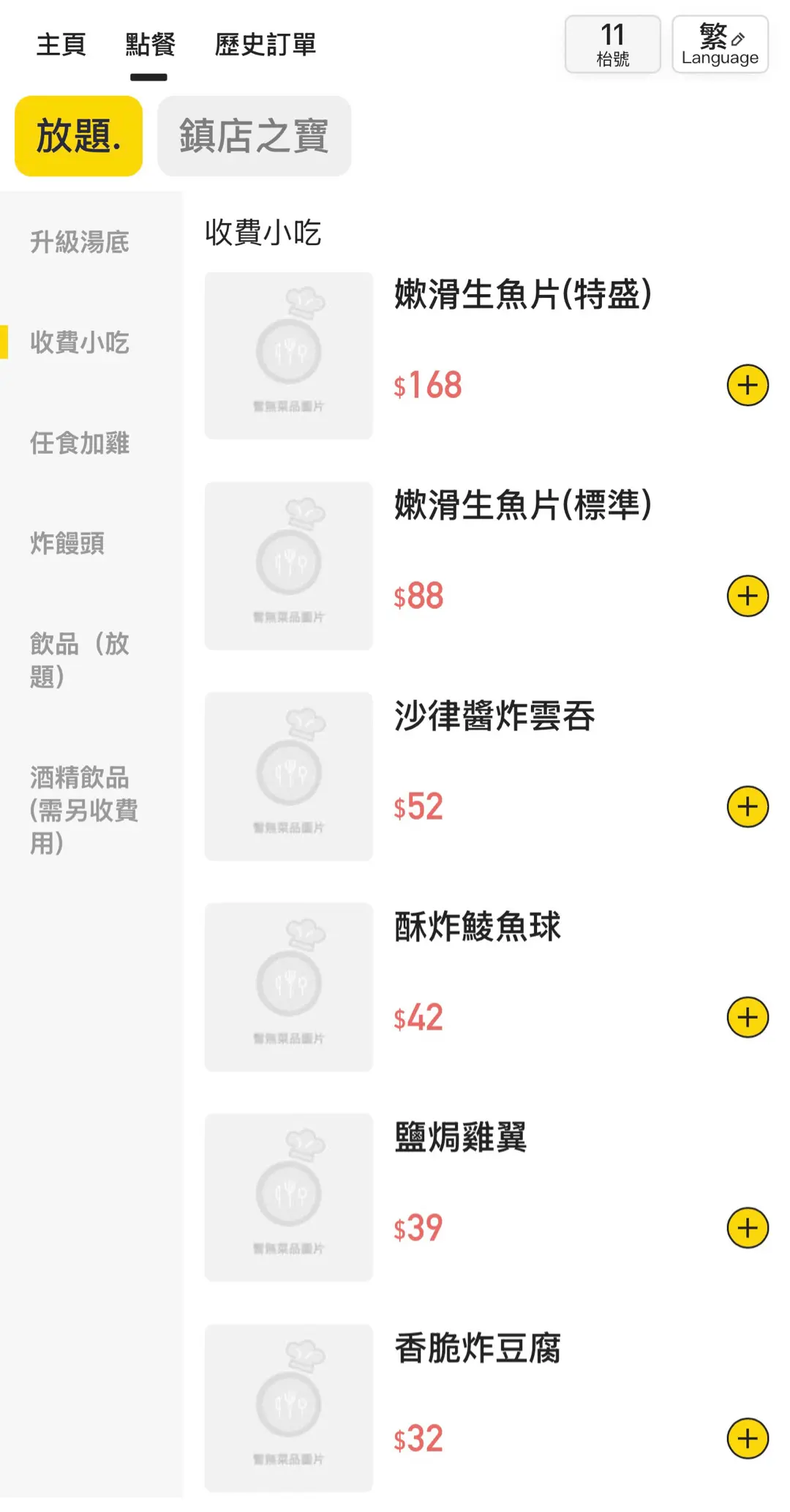Switch the Language setting
Viewport: 790px width, 1512px height.
[x=720, y=45]
